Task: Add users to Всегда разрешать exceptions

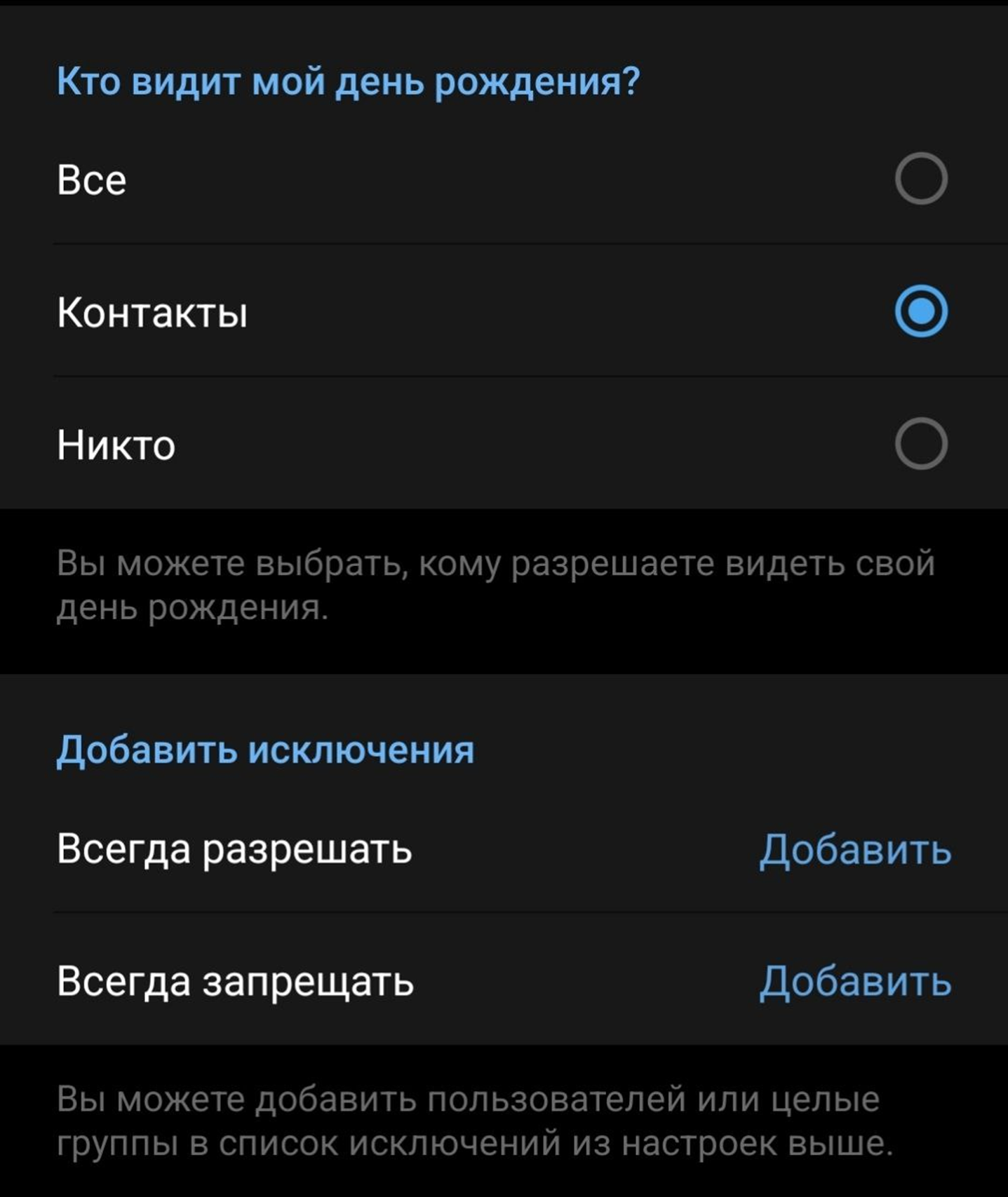Action: [854, 849]
